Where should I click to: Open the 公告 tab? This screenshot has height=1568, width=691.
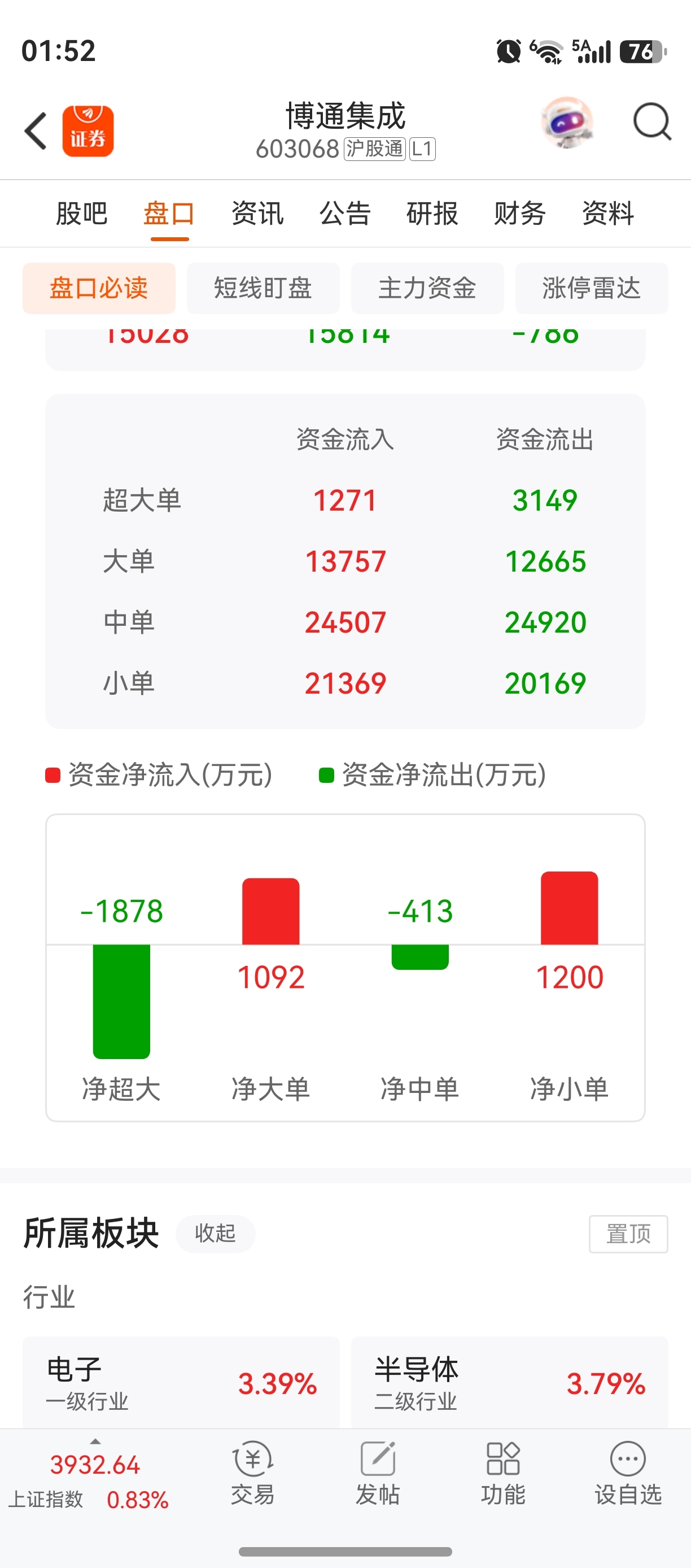345,214
